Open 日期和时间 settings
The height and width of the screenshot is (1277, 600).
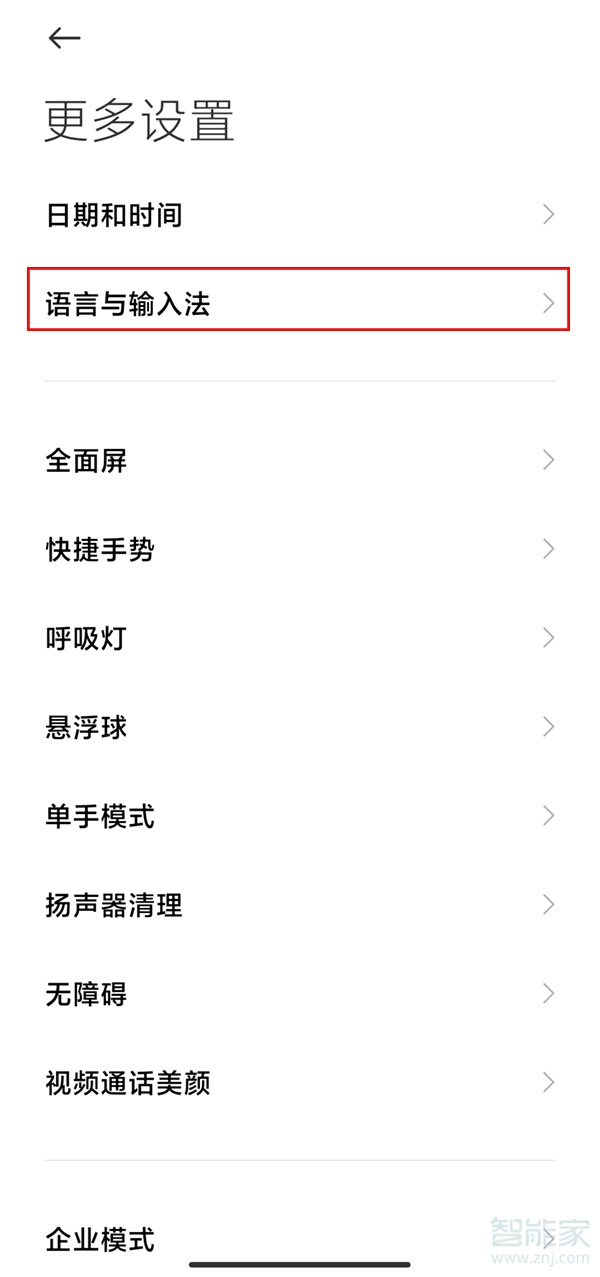(x=300, y=215)
